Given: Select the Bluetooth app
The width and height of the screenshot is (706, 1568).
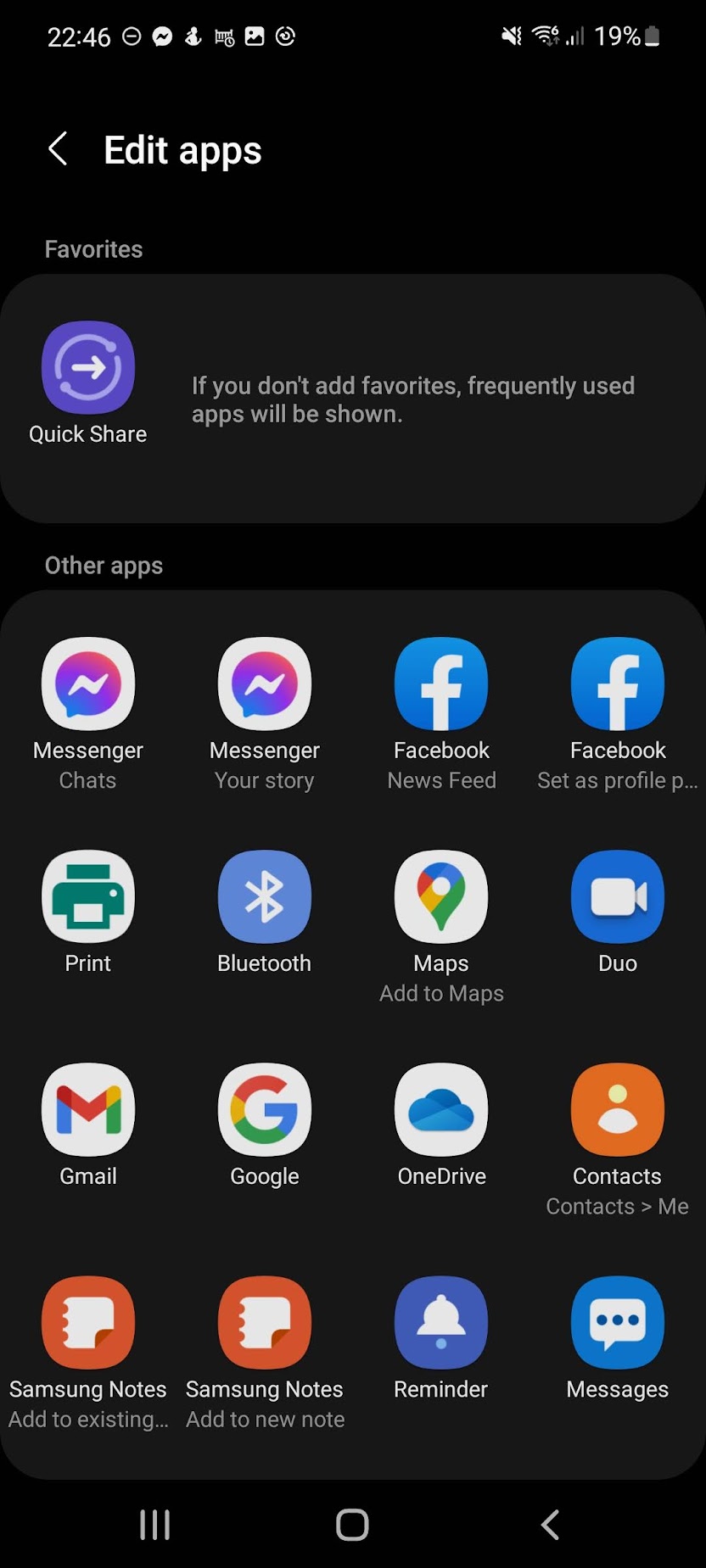Looking at the screenshot, I should click(x=265, y=913).
